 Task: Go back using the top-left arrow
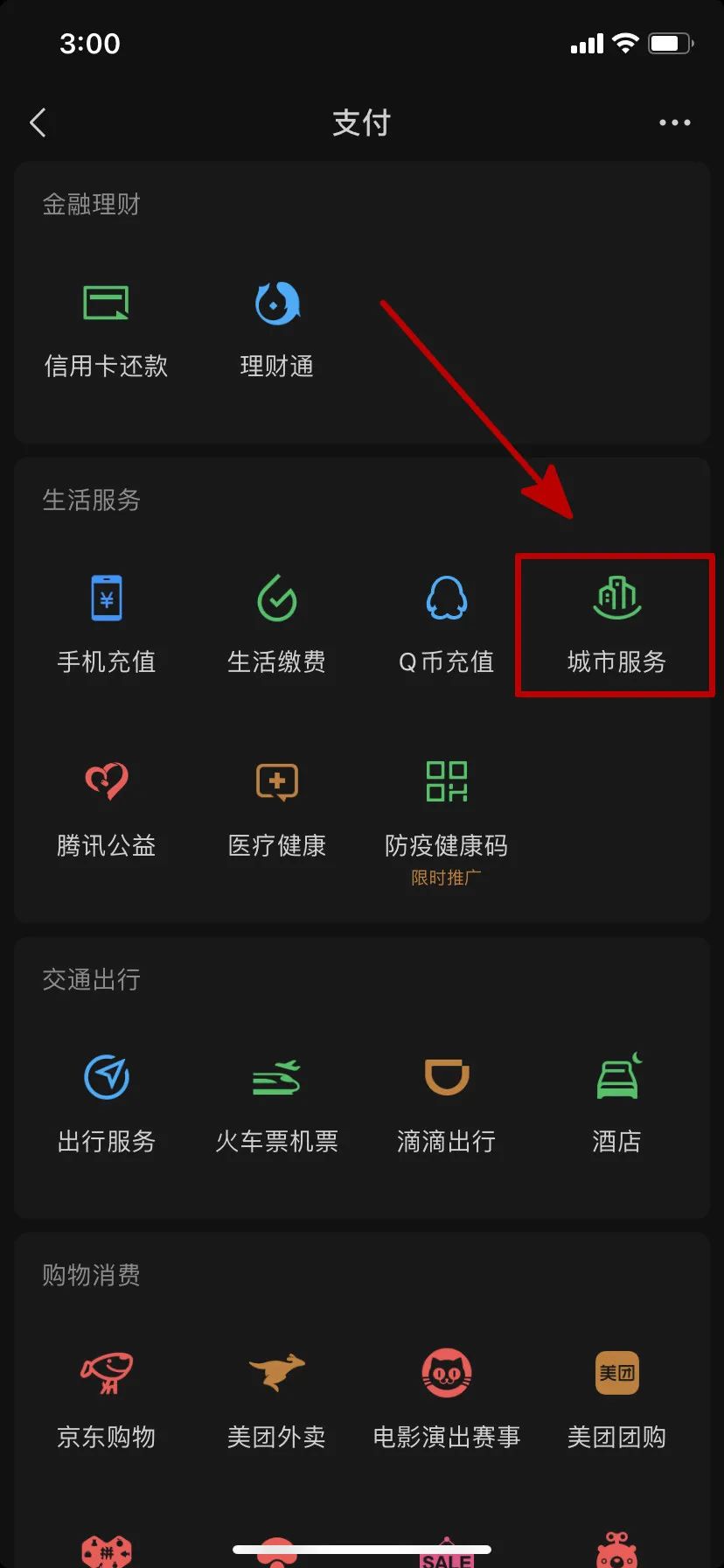[38, 122]
